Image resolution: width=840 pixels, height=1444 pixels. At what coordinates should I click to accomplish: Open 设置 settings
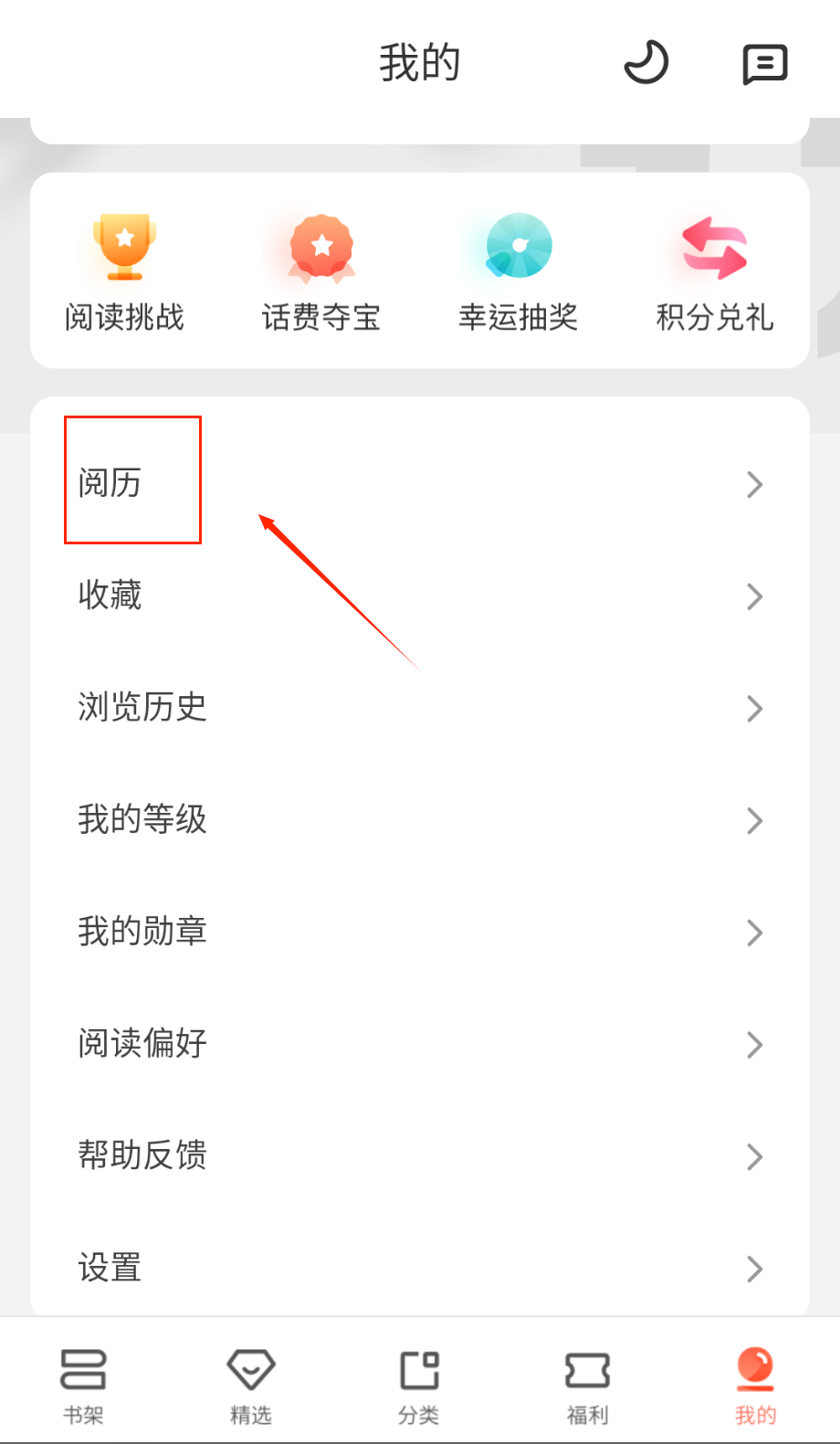pos(420,1268)
